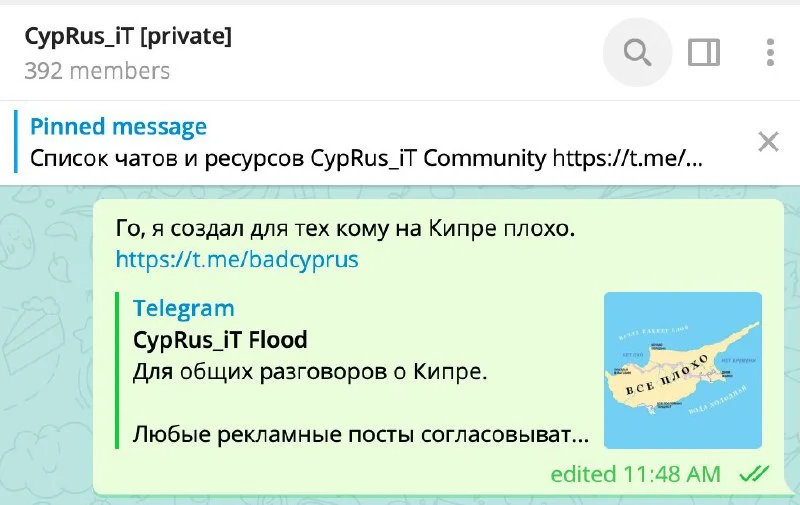Open the t.me/badcyprus link
Image resolution: width=800 pixels, height=505 pixels.
[x=237, y=260]
